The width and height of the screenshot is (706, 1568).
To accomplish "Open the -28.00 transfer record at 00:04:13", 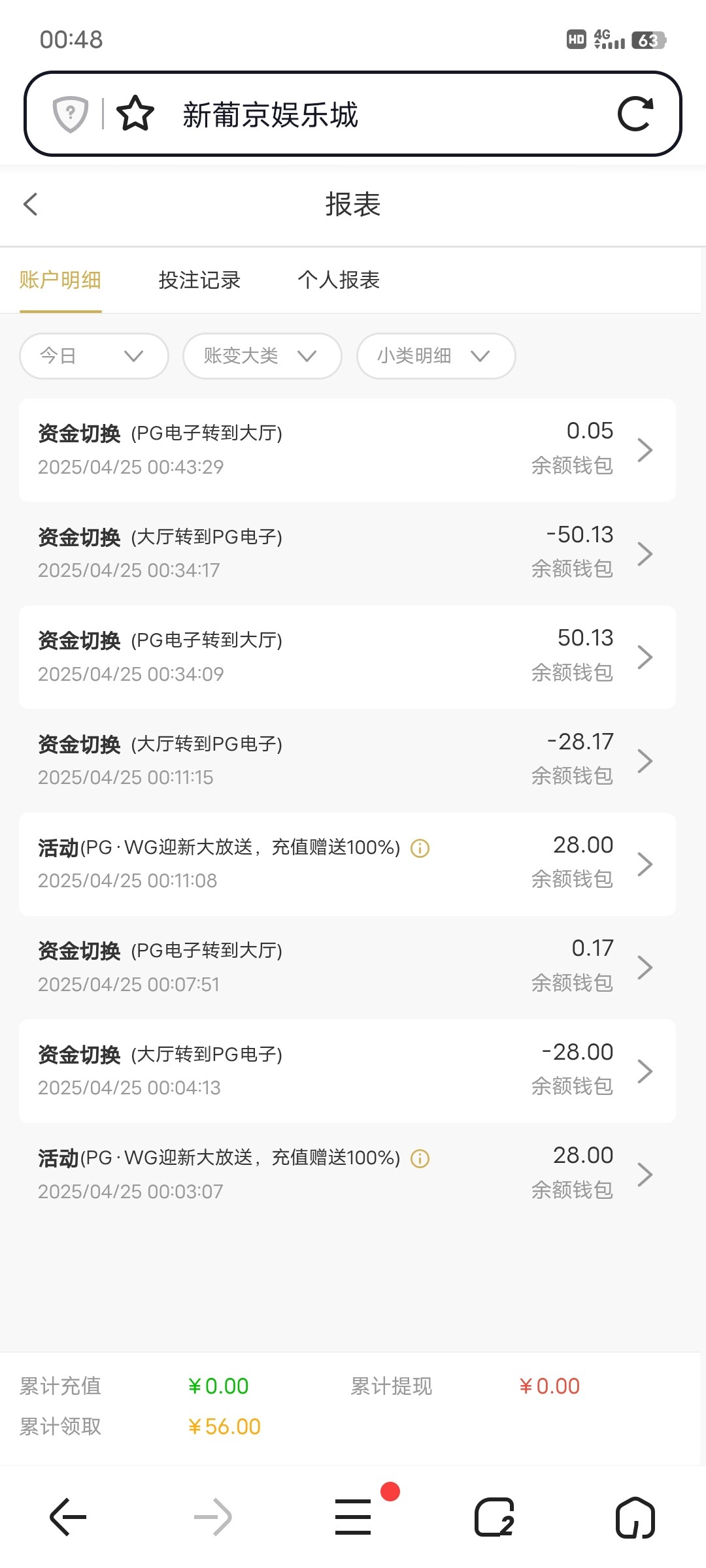I will [346, 1071].
